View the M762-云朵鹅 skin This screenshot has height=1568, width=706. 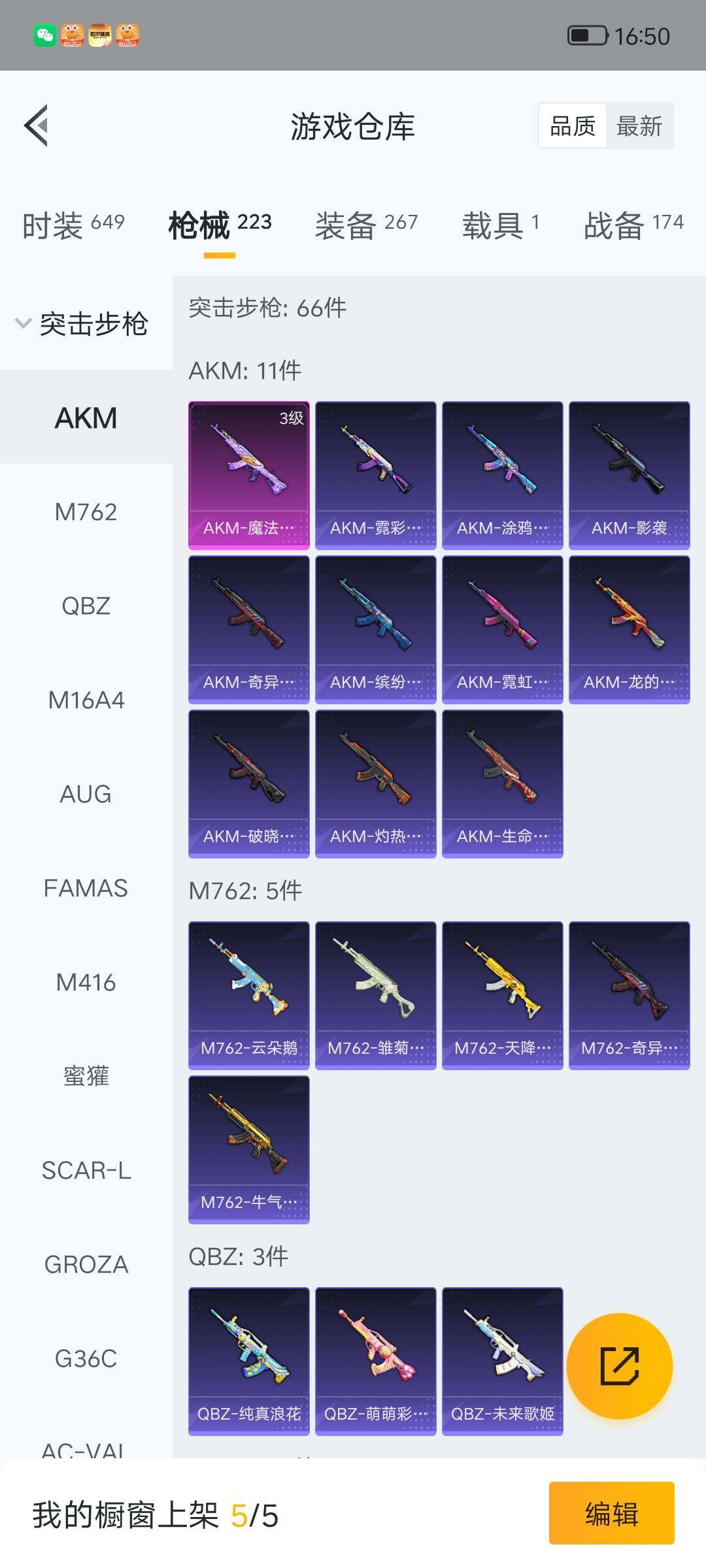[248, 995]
